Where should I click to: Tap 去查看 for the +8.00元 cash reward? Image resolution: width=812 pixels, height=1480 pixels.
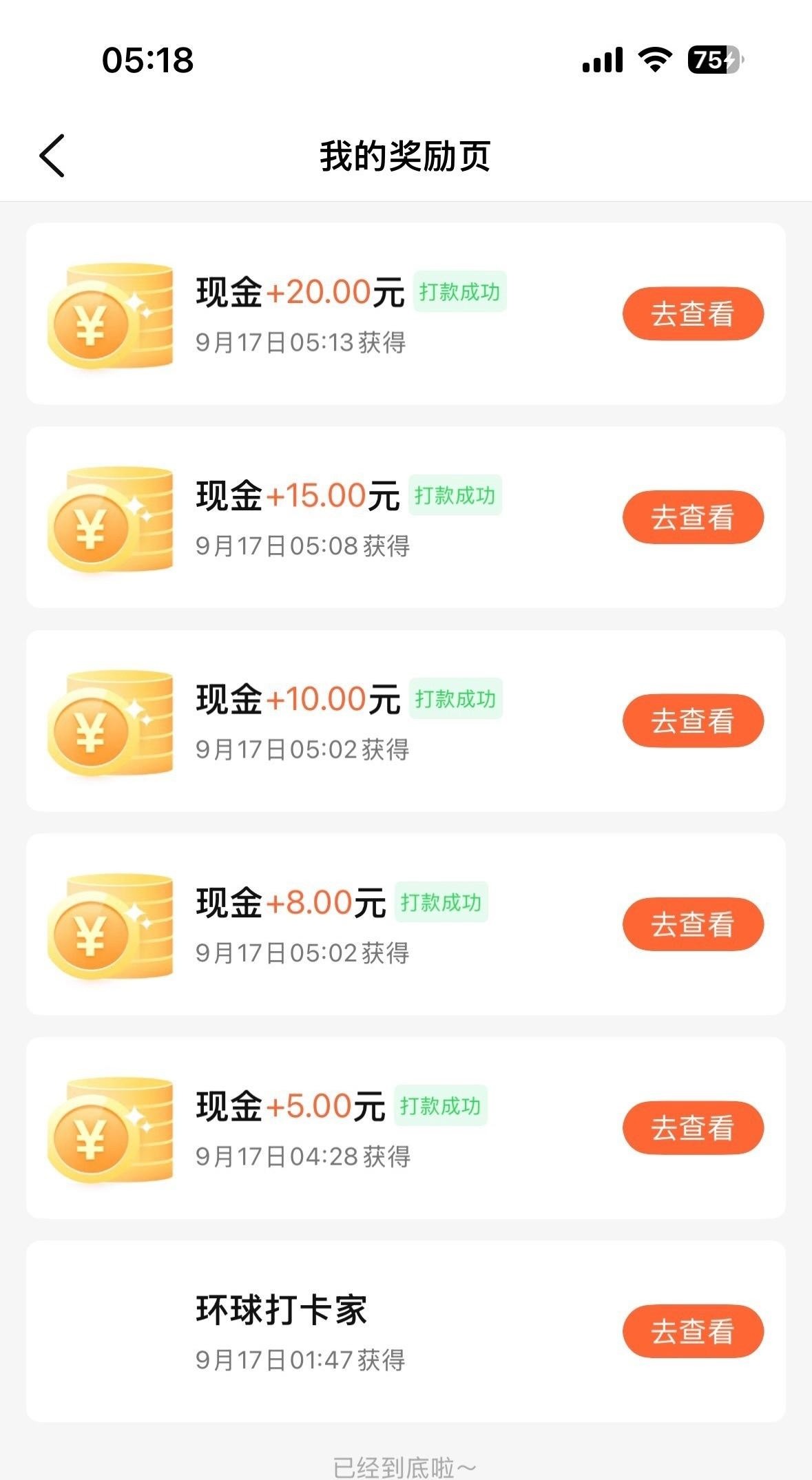[x=693, y=924]
